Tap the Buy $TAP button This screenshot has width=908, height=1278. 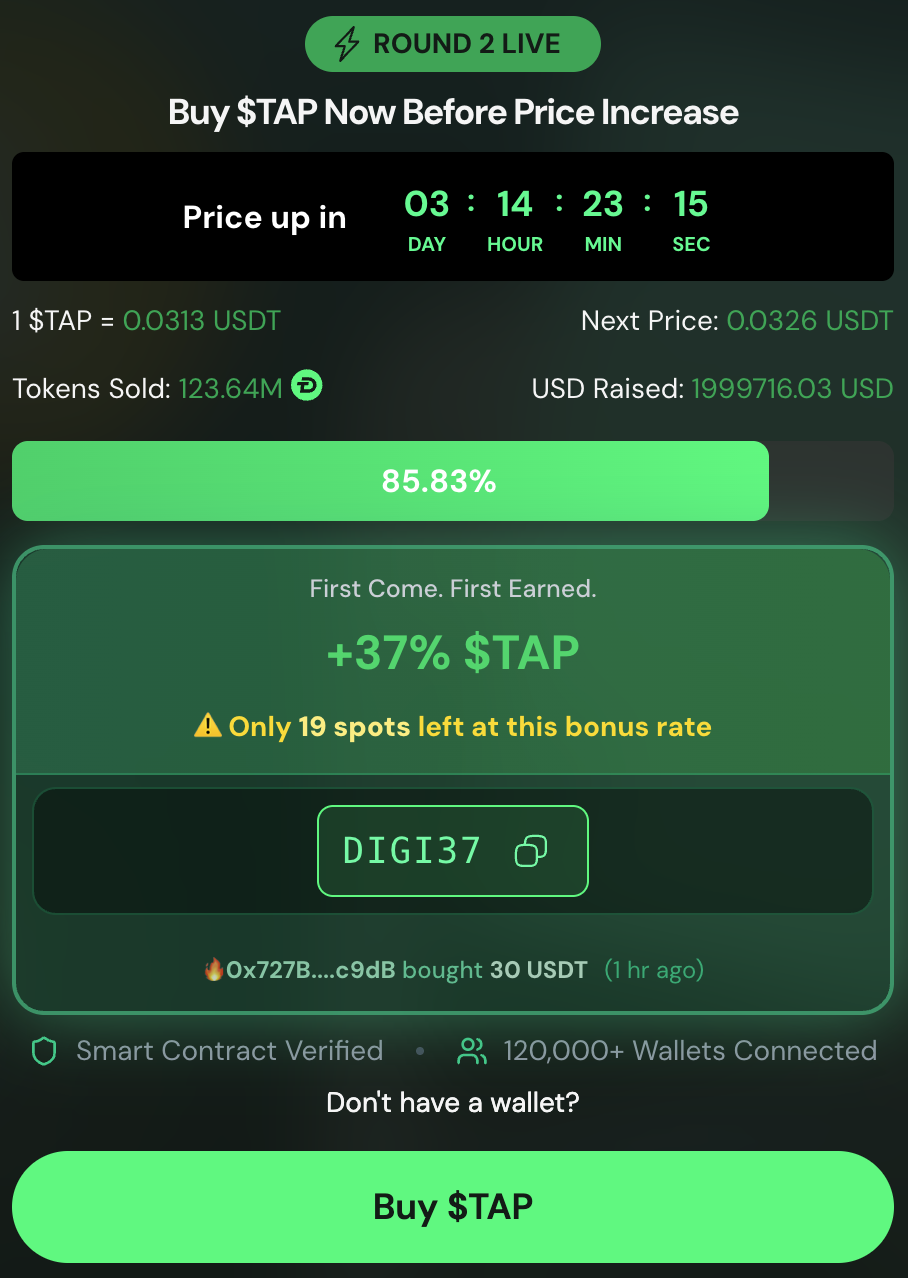[x=453, y=1206]
